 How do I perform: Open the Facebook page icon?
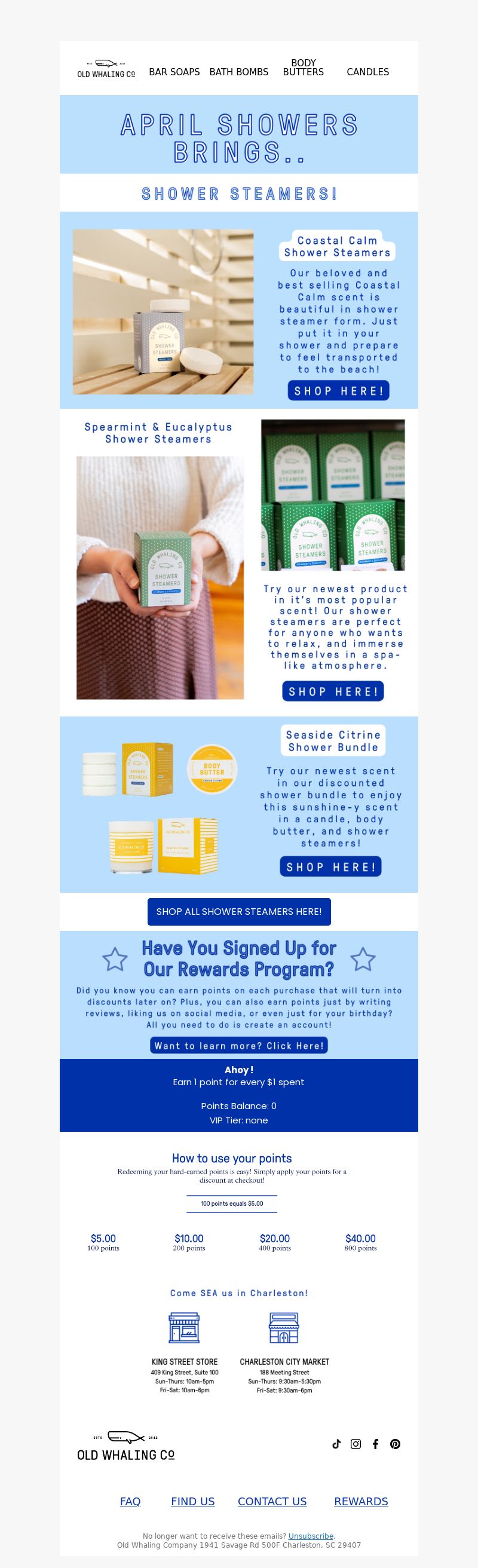point(376,1444)
